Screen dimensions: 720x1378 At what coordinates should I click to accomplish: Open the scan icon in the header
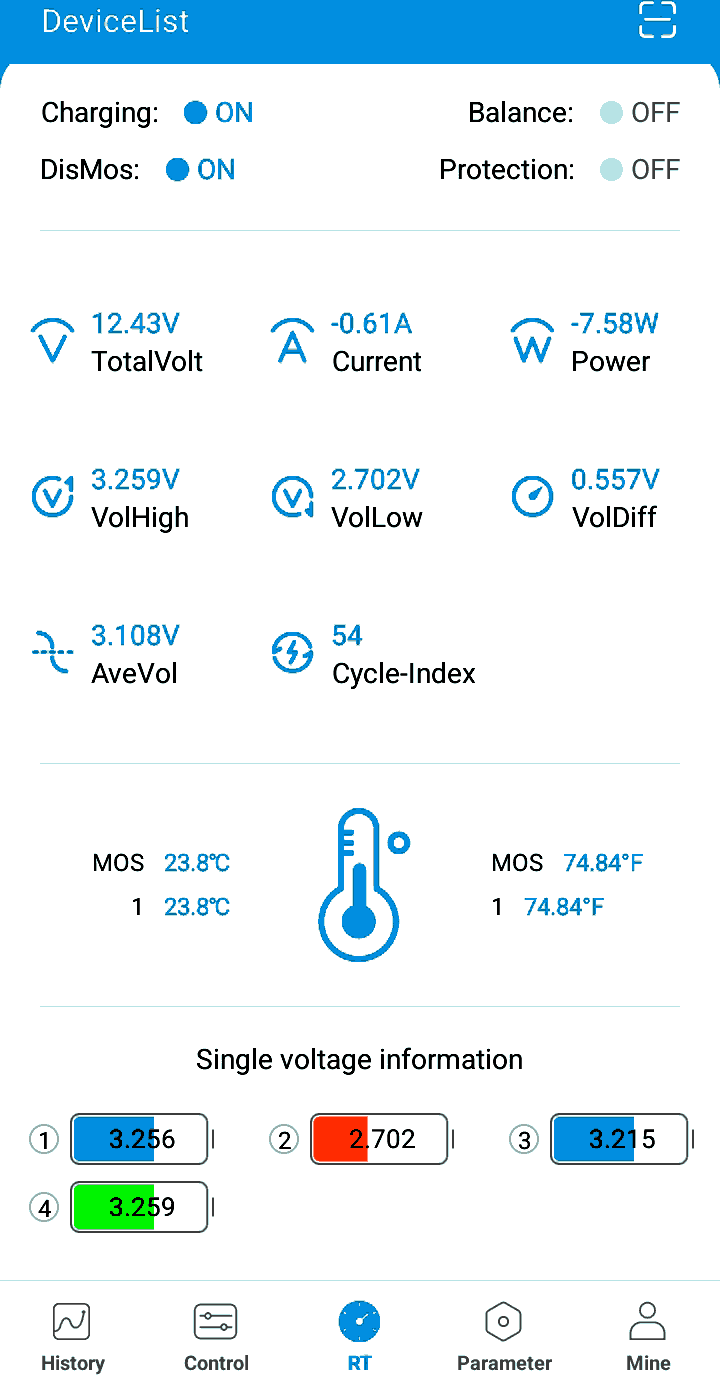(657, 20)
